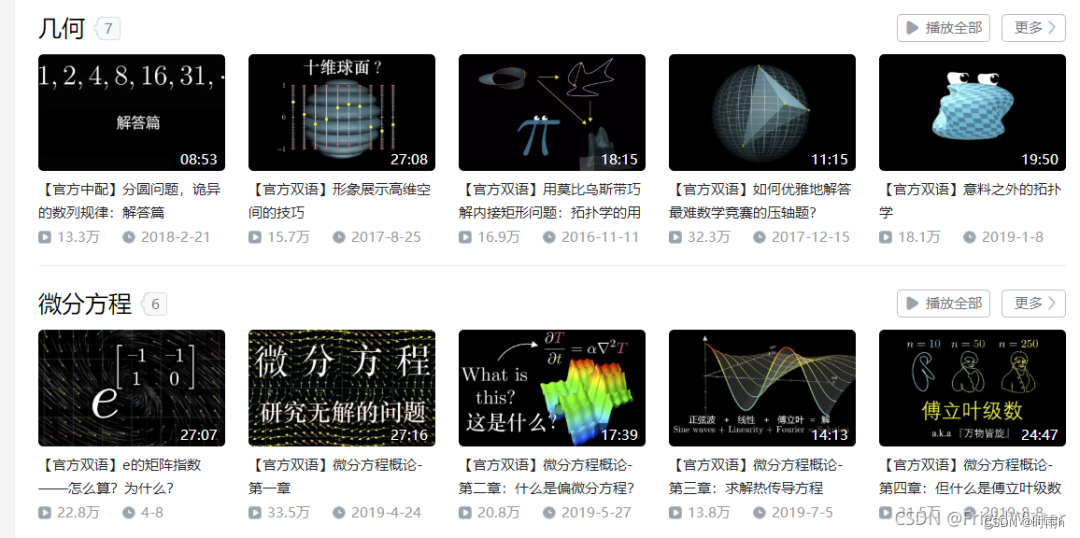Play 微分方程概论 第二章 on 偏微分方程

click(551, 388)
